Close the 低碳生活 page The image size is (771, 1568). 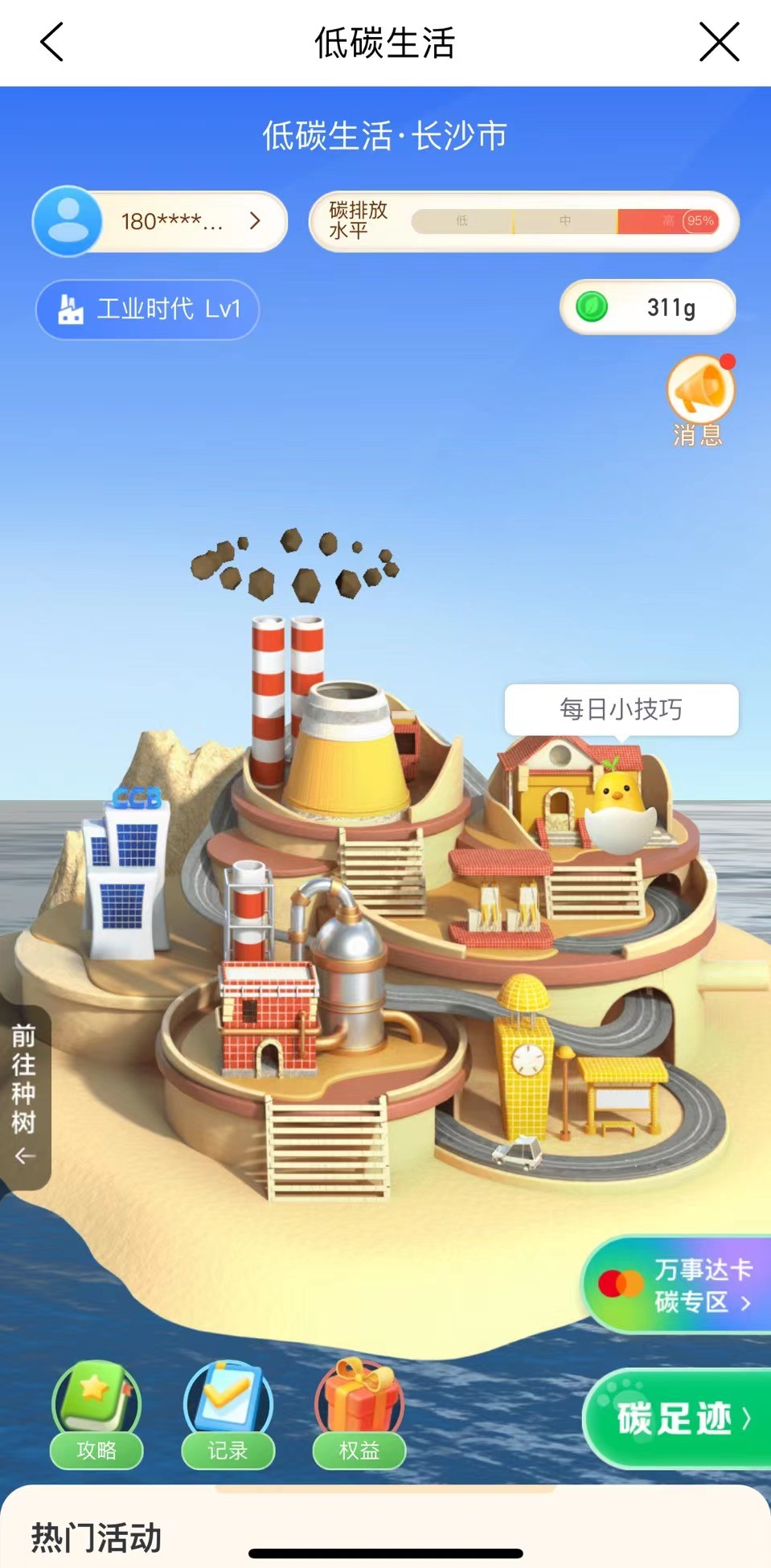pos(718,42)
